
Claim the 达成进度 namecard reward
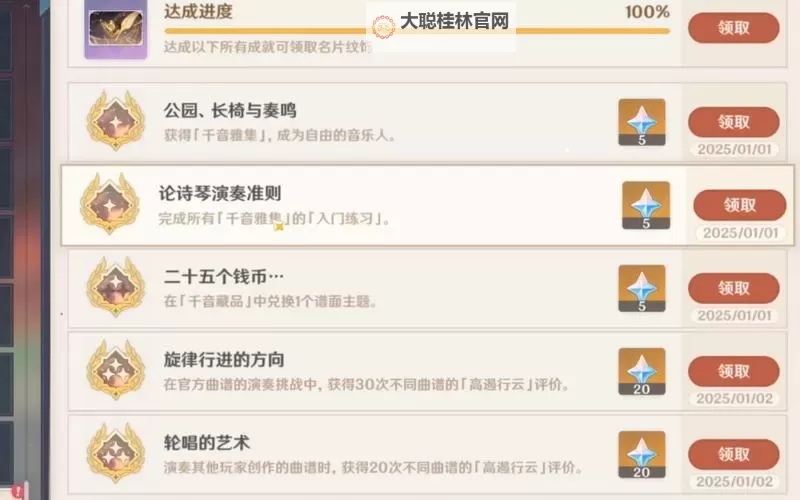click(733, 28)
